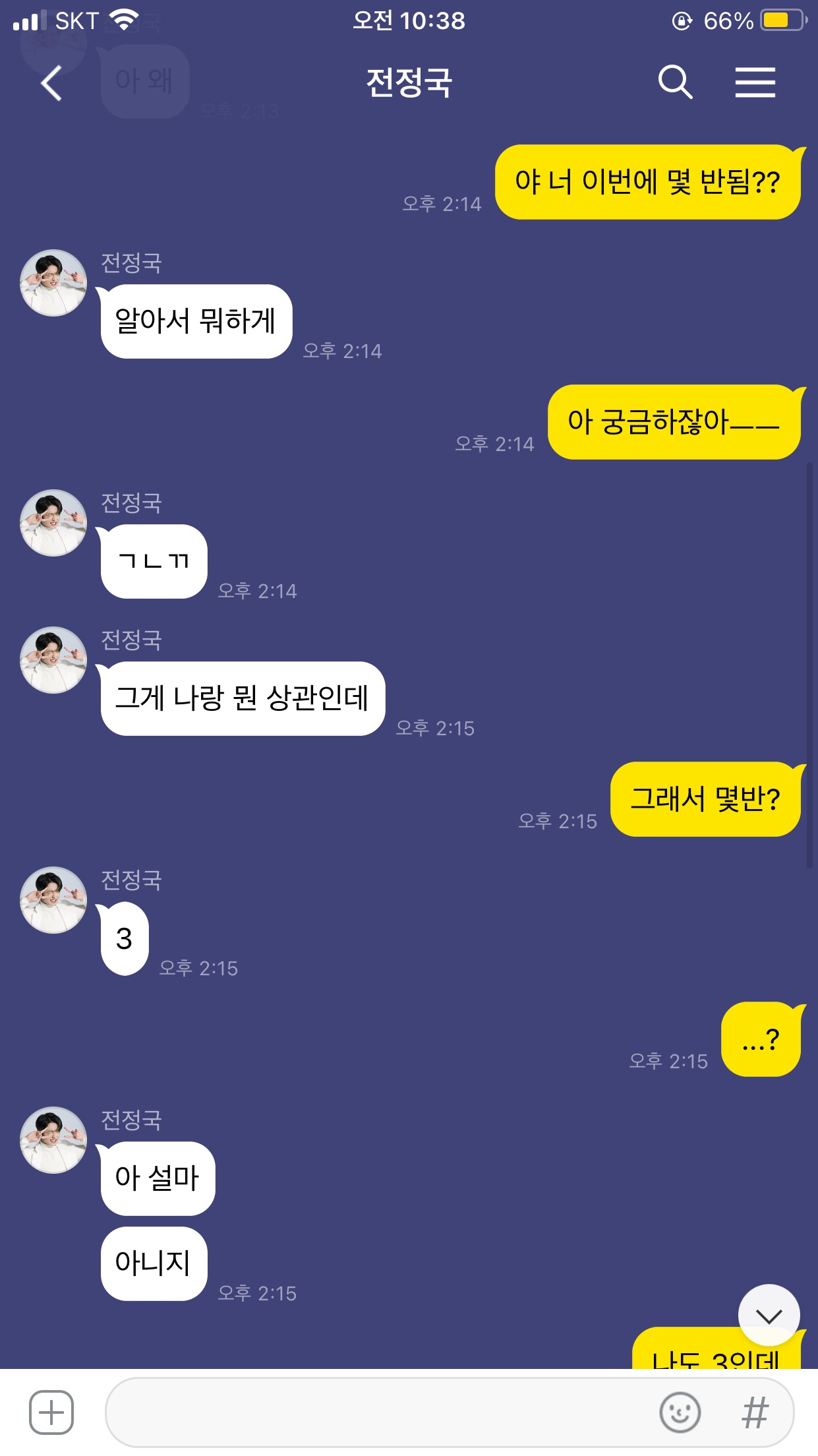Search within this conversation

(675, 83)
